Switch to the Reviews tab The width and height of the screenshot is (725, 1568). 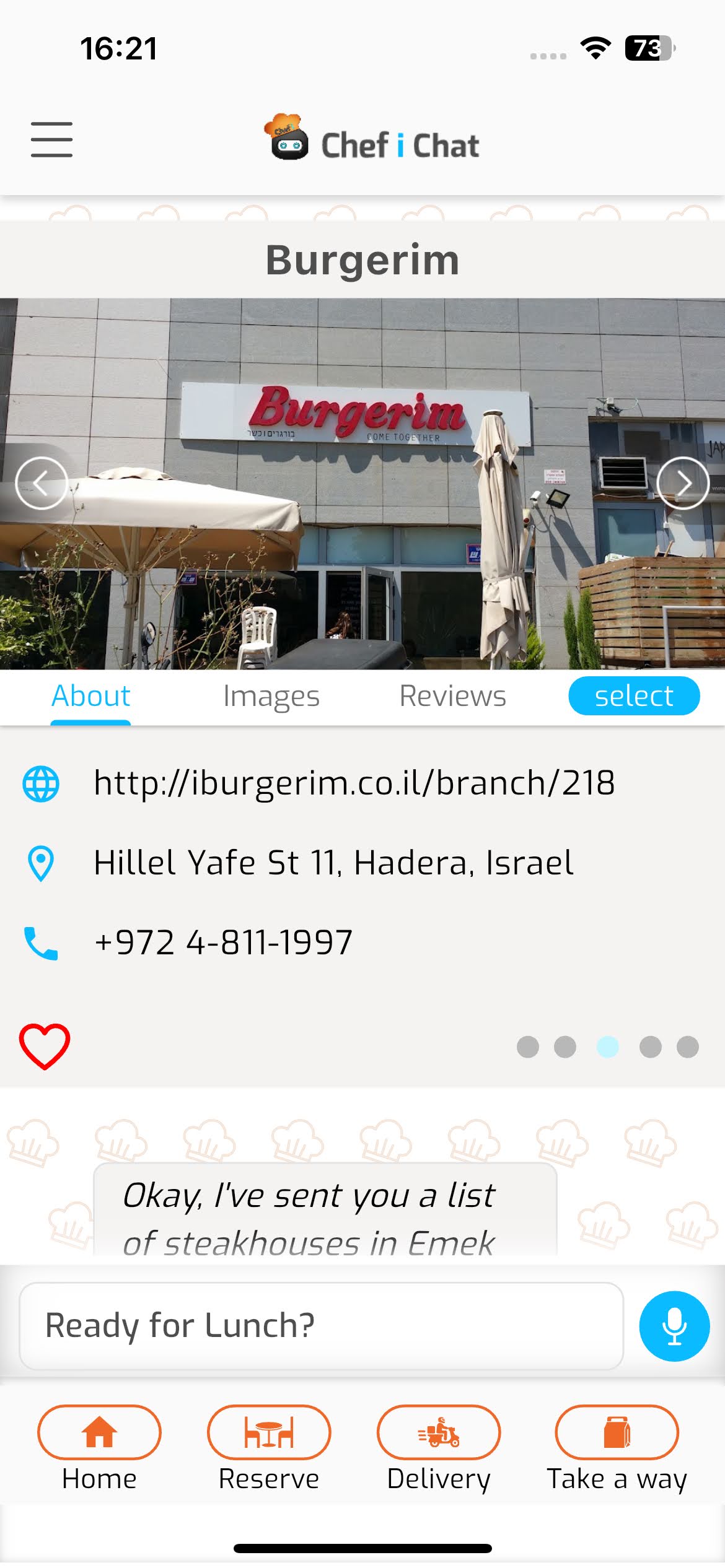(452, 696)
